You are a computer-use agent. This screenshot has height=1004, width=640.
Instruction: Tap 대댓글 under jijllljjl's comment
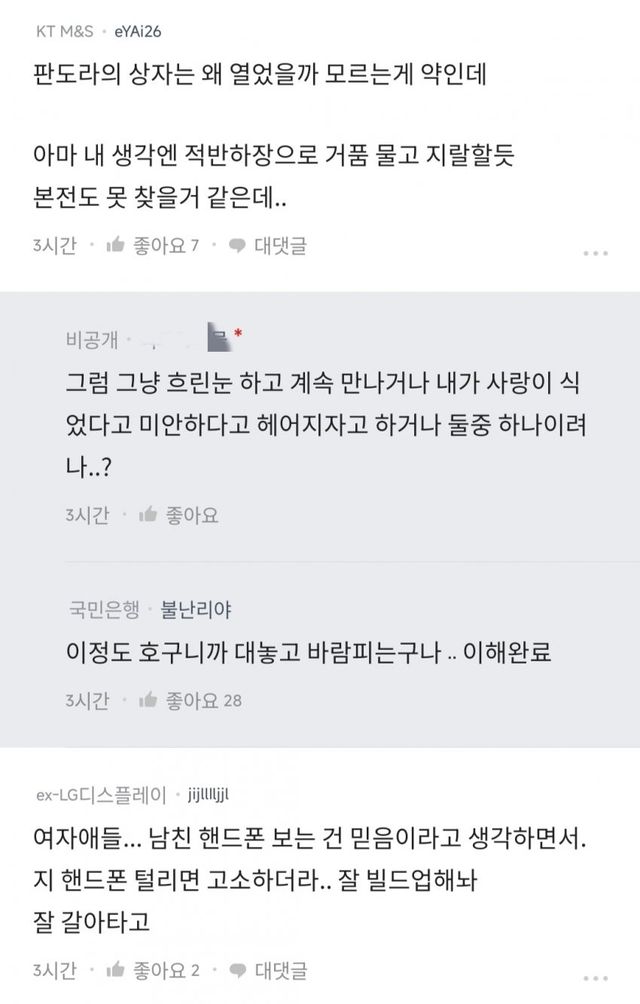pos(267,969)
